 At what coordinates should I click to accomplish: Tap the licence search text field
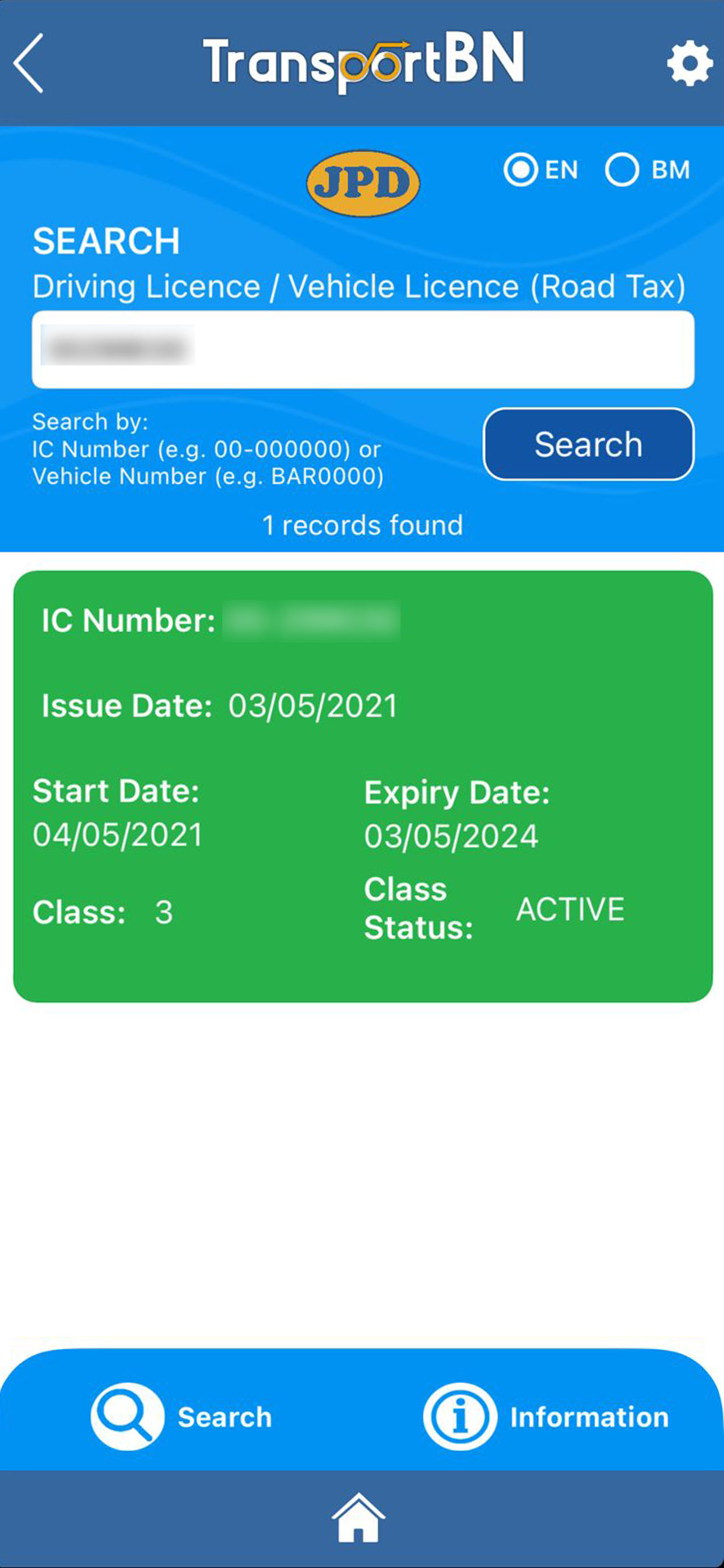point(363,349)
